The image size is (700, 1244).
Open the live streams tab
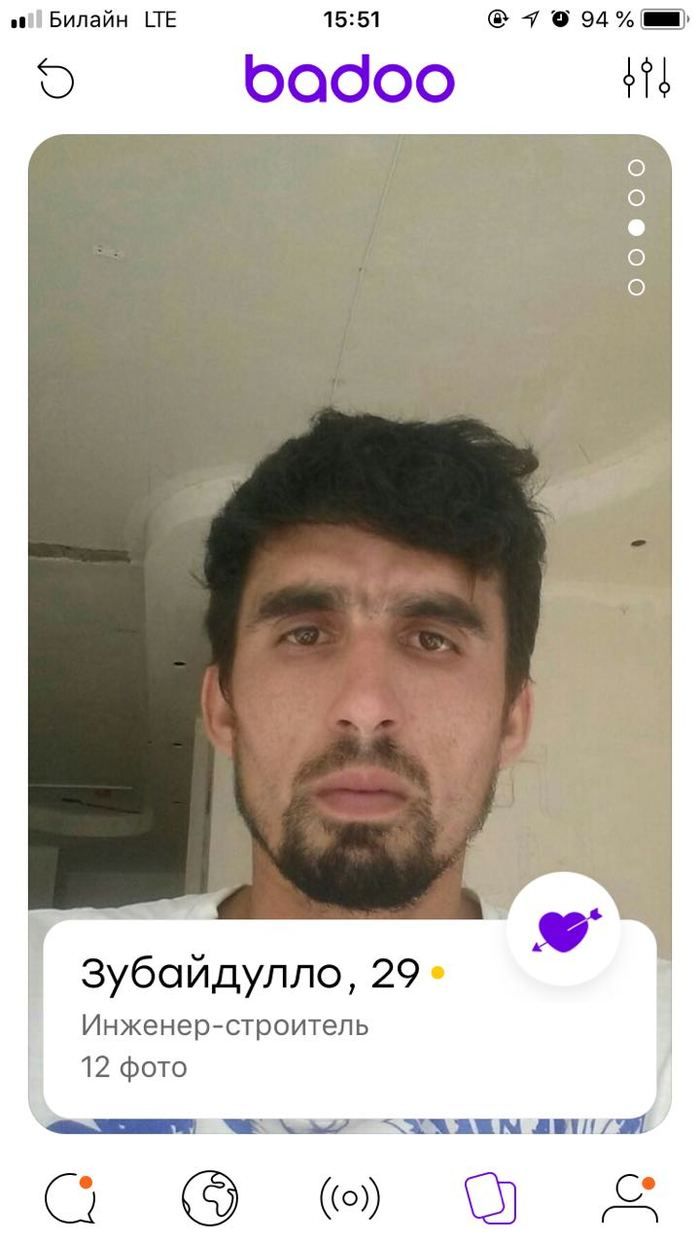point(350,1196)
